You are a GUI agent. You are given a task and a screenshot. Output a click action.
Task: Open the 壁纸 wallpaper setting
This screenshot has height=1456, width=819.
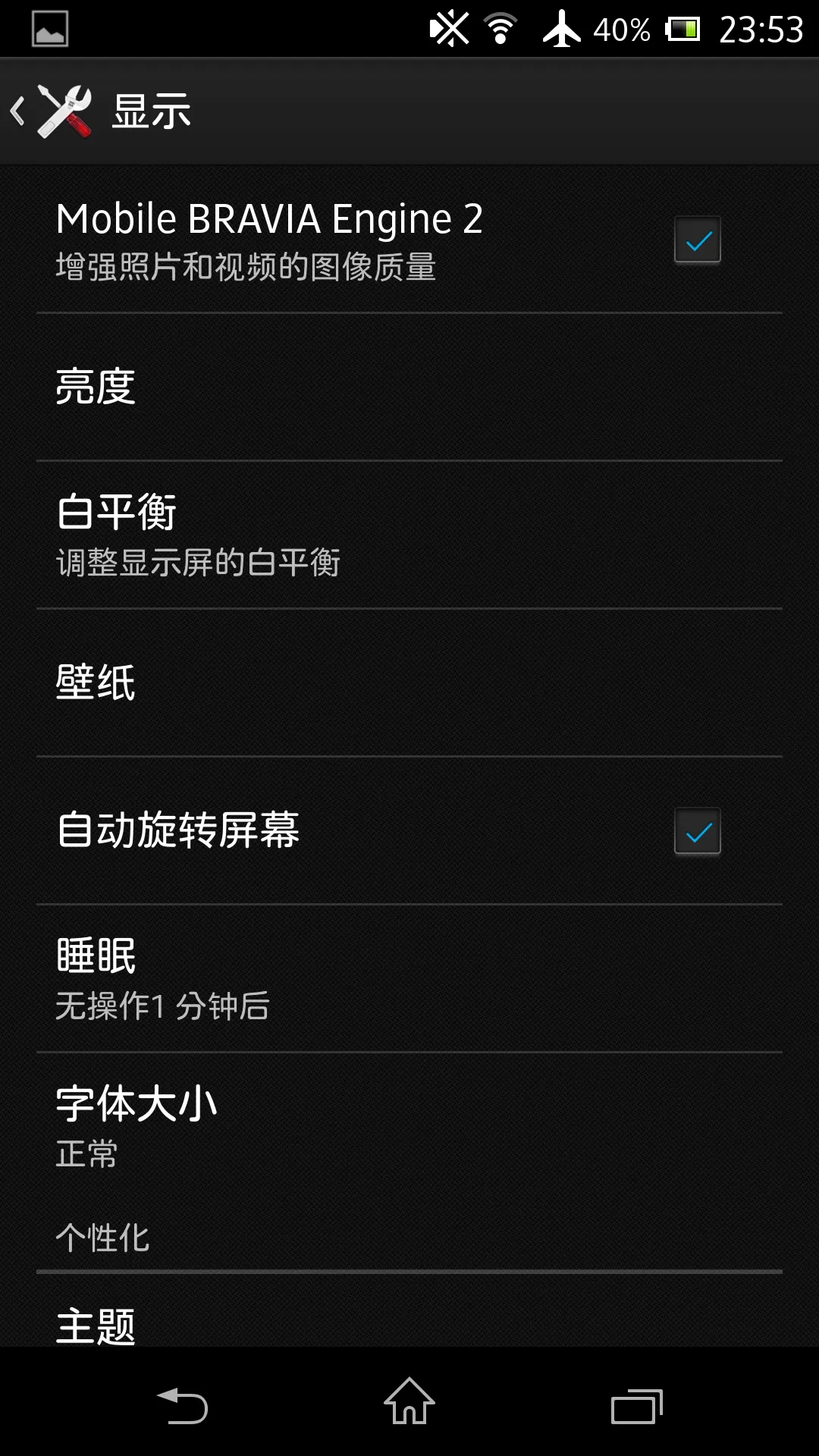(409, 682)
